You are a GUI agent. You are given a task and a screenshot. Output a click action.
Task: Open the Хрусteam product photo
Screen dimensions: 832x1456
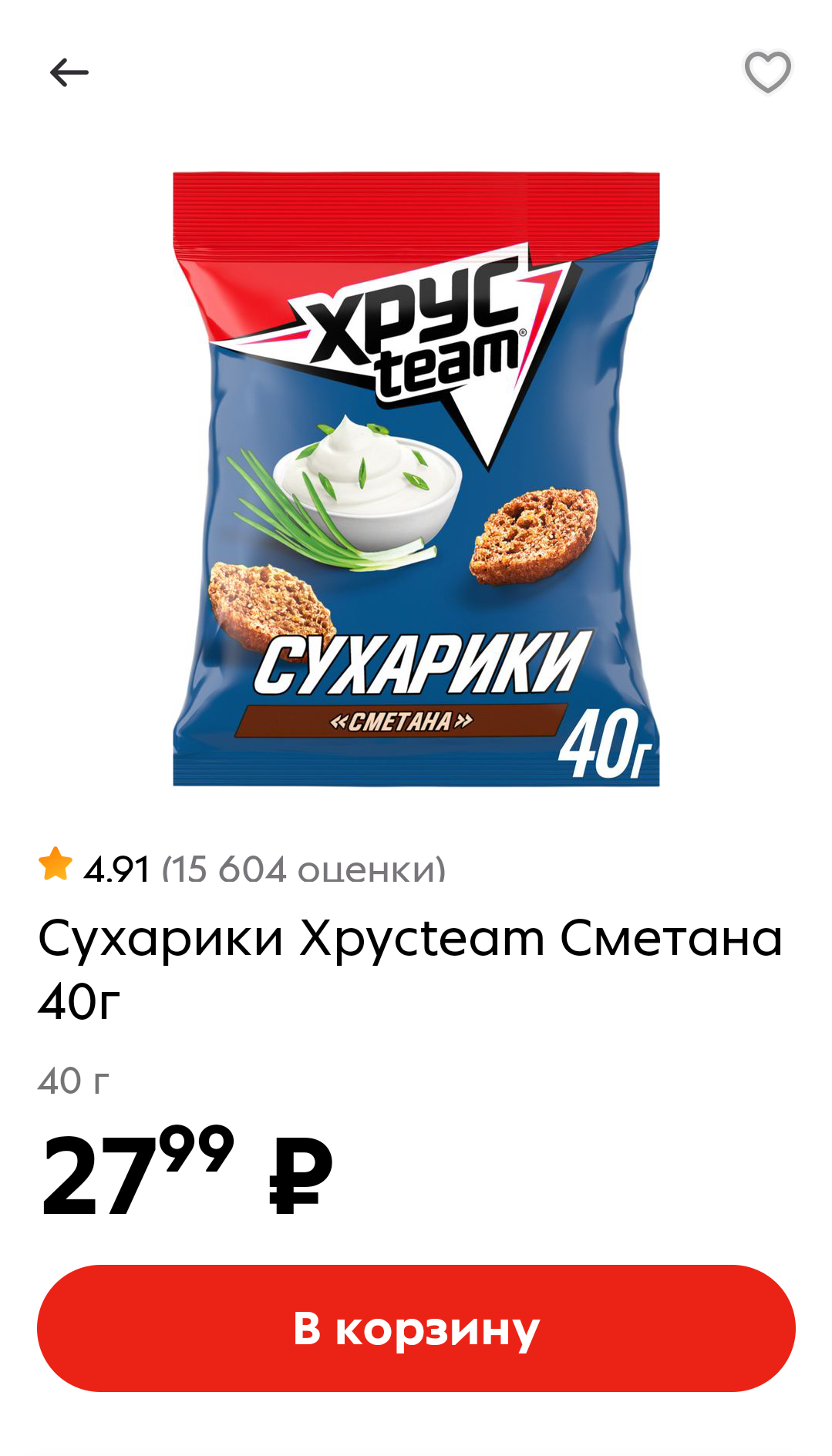416,479
